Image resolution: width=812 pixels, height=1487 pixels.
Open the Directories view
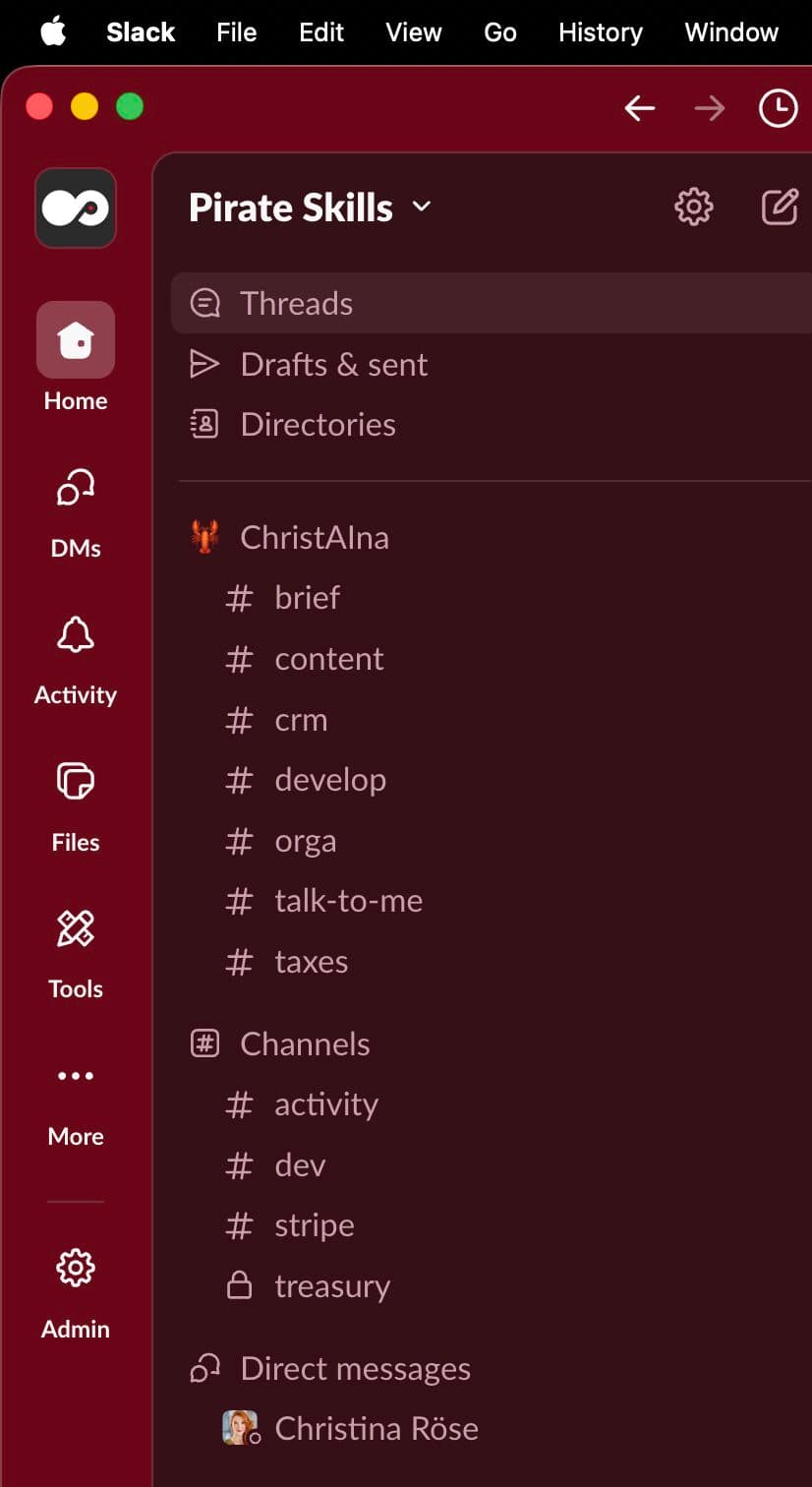tap(318, 424)
